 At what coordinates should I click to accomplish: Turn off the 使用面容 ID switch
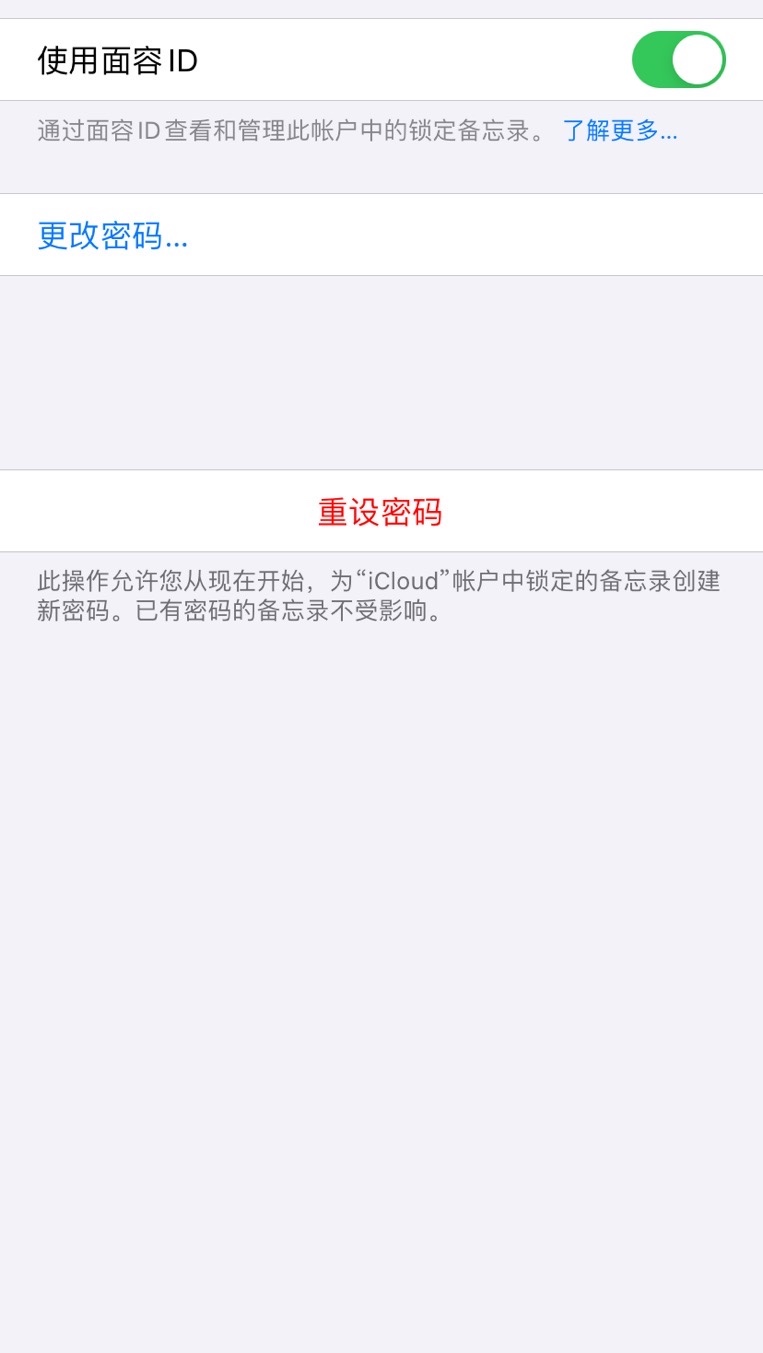point(678,60)
